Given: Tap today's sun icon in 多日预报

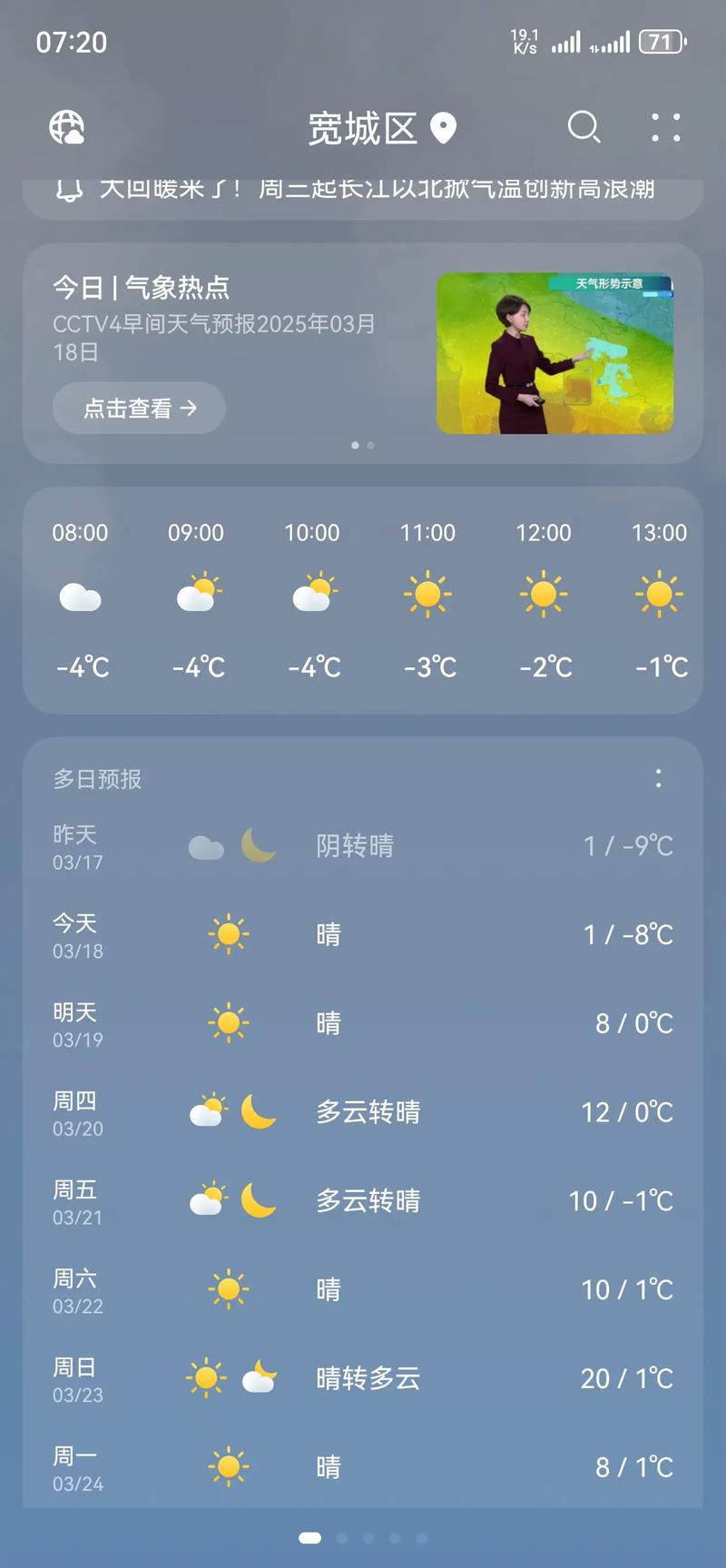Looking at the screenshot, I should point(229,933).
